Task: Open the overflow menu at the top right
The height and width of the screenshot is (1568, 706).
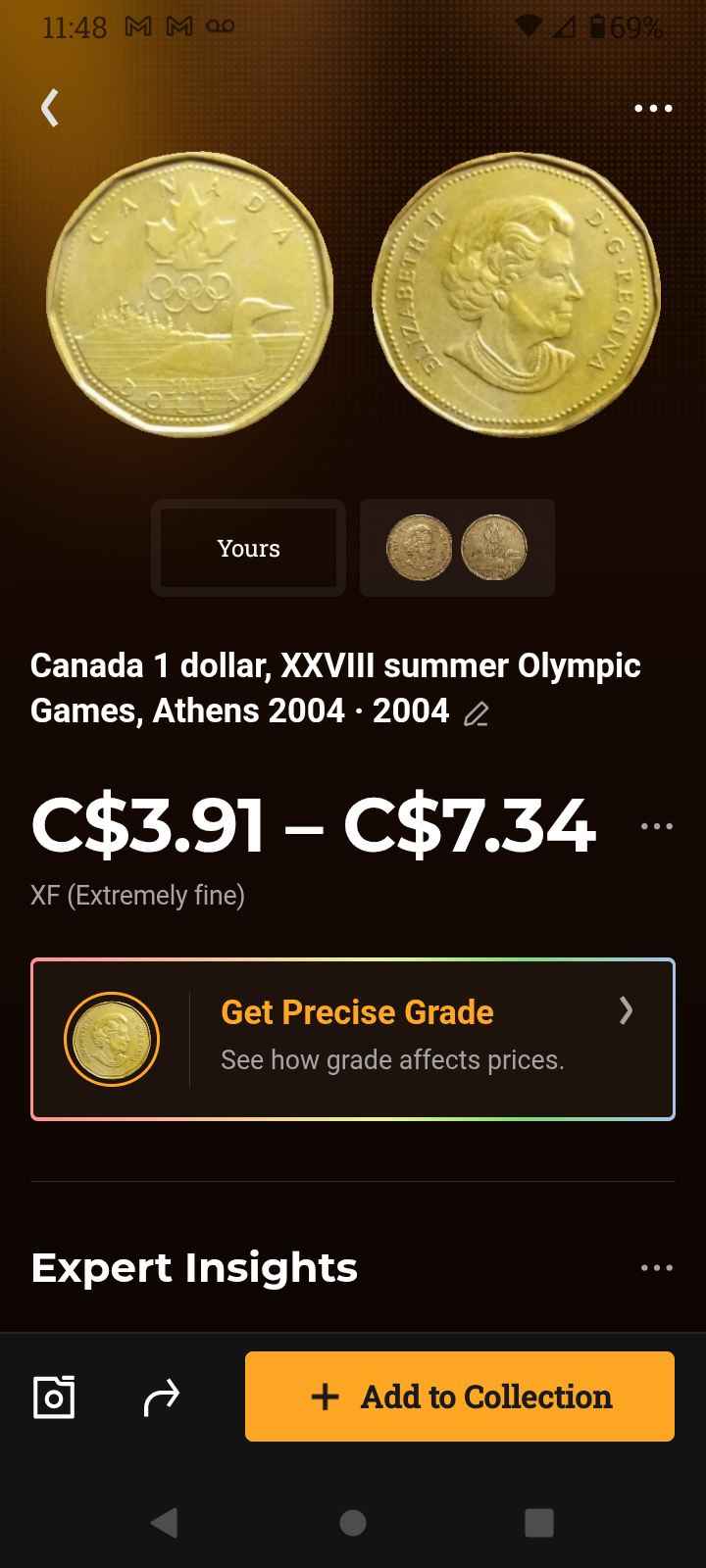Action: click(653, 108)
